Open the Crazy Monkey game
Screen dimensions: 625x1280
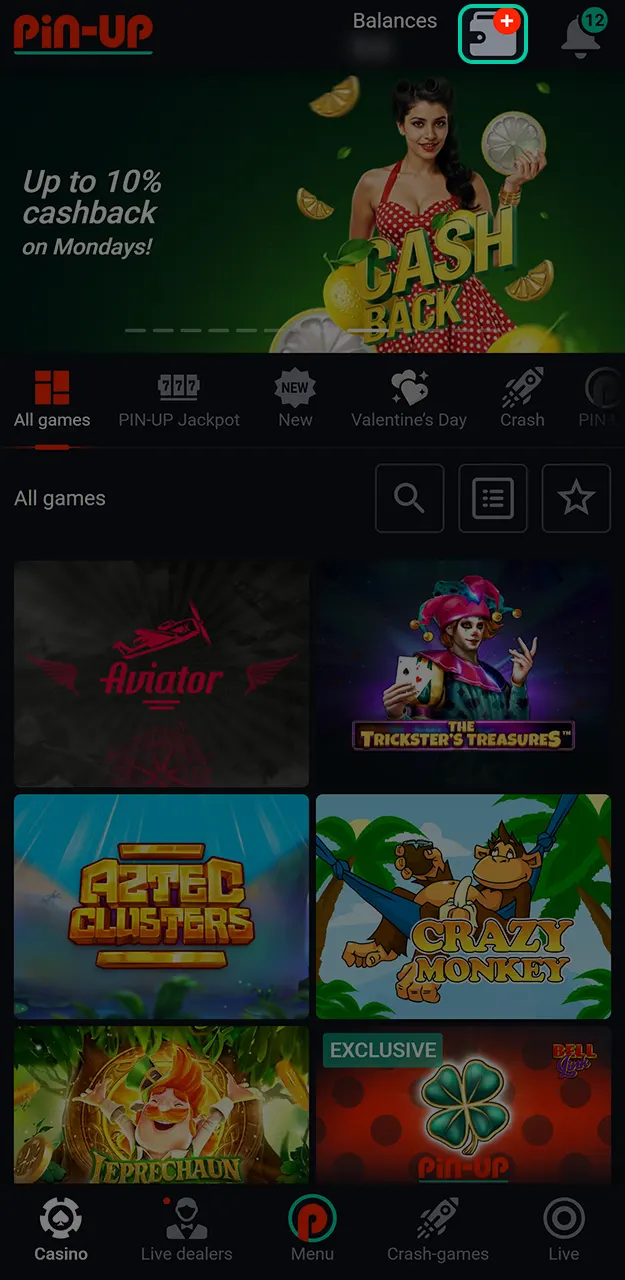(x=463, y=906)
